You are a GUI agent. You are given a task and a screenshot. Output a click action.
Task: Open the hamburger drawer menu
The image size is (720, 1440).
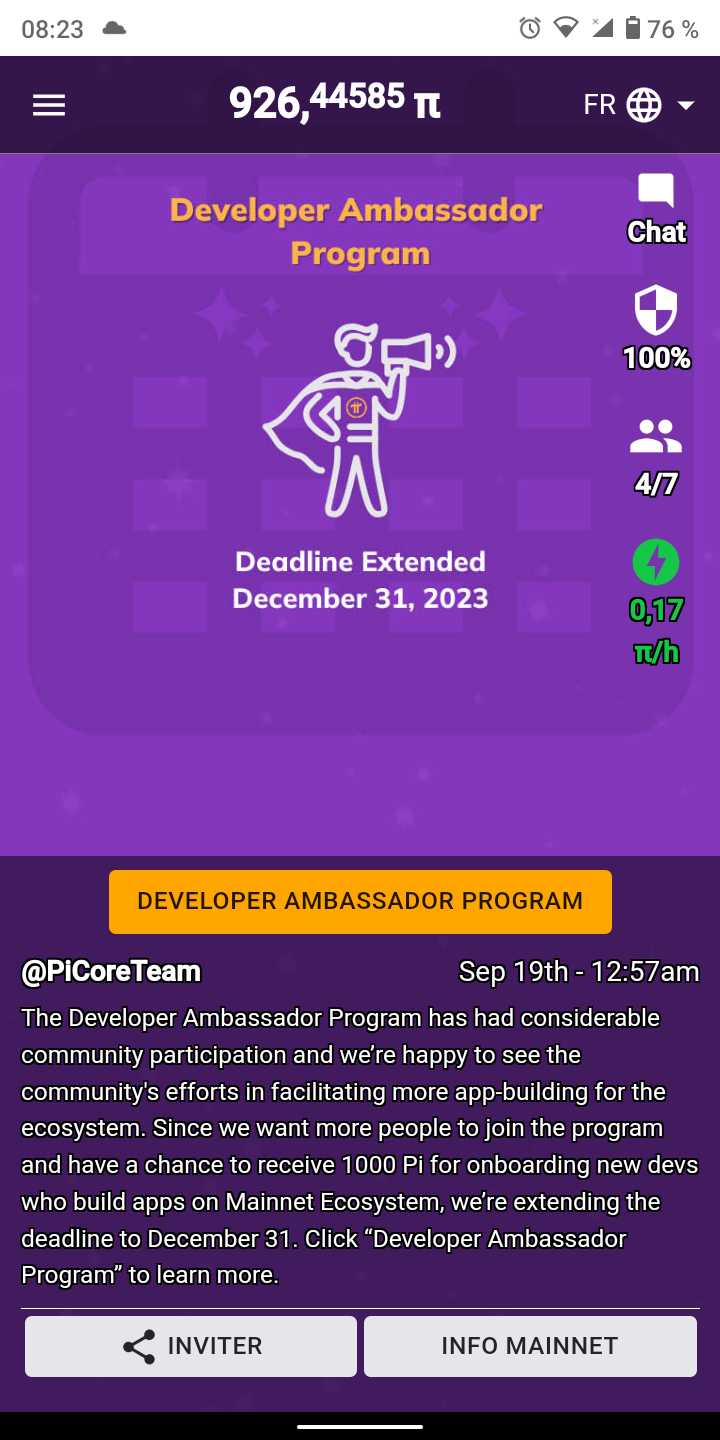[x=49, y=105]
